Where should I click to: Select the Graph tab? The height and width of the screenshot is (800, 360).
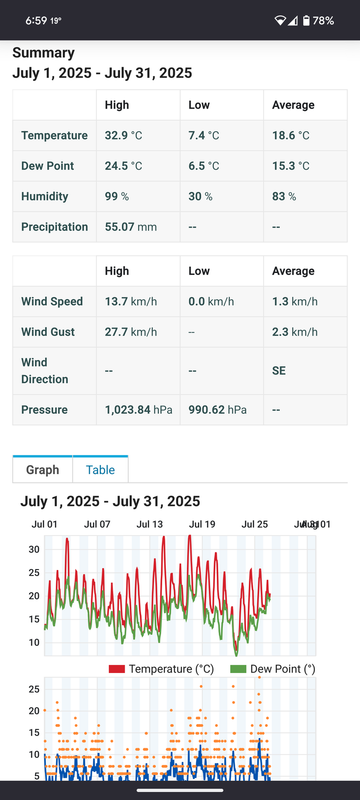(43, 469)
